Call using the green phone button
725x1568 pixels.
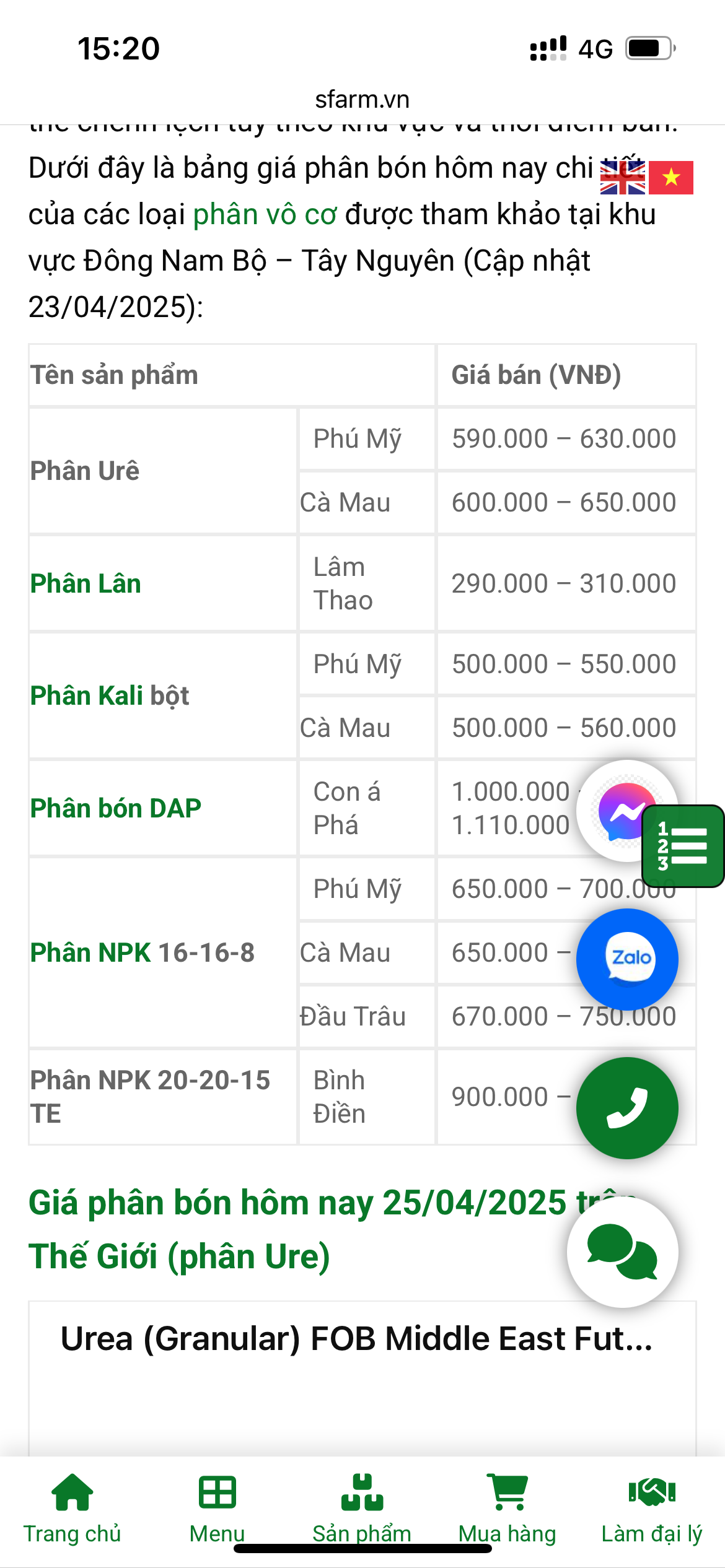[x=627, y=1108]
